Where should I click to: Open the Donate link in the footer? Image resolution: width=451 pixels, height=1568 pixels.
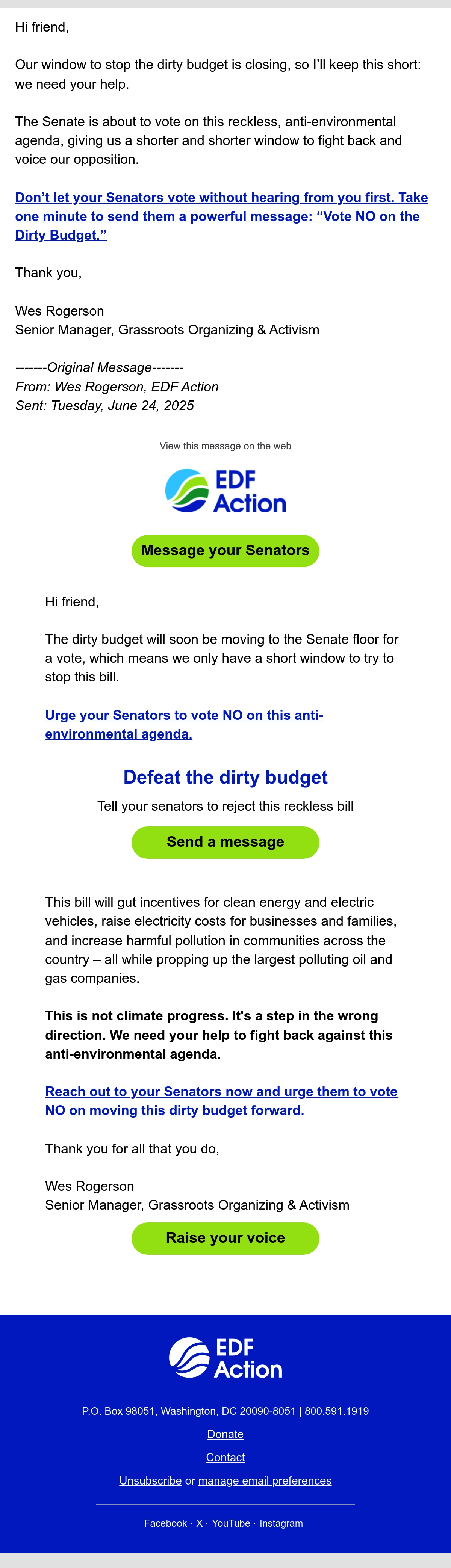coord(225,1434)
